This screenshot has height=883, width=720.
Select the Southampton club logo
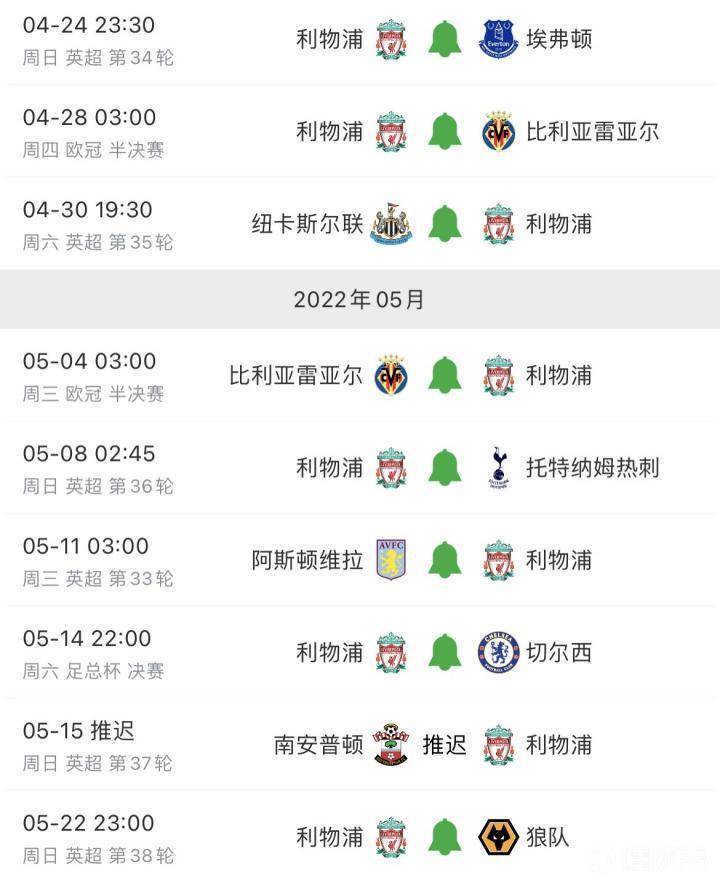tap(392, 744)
